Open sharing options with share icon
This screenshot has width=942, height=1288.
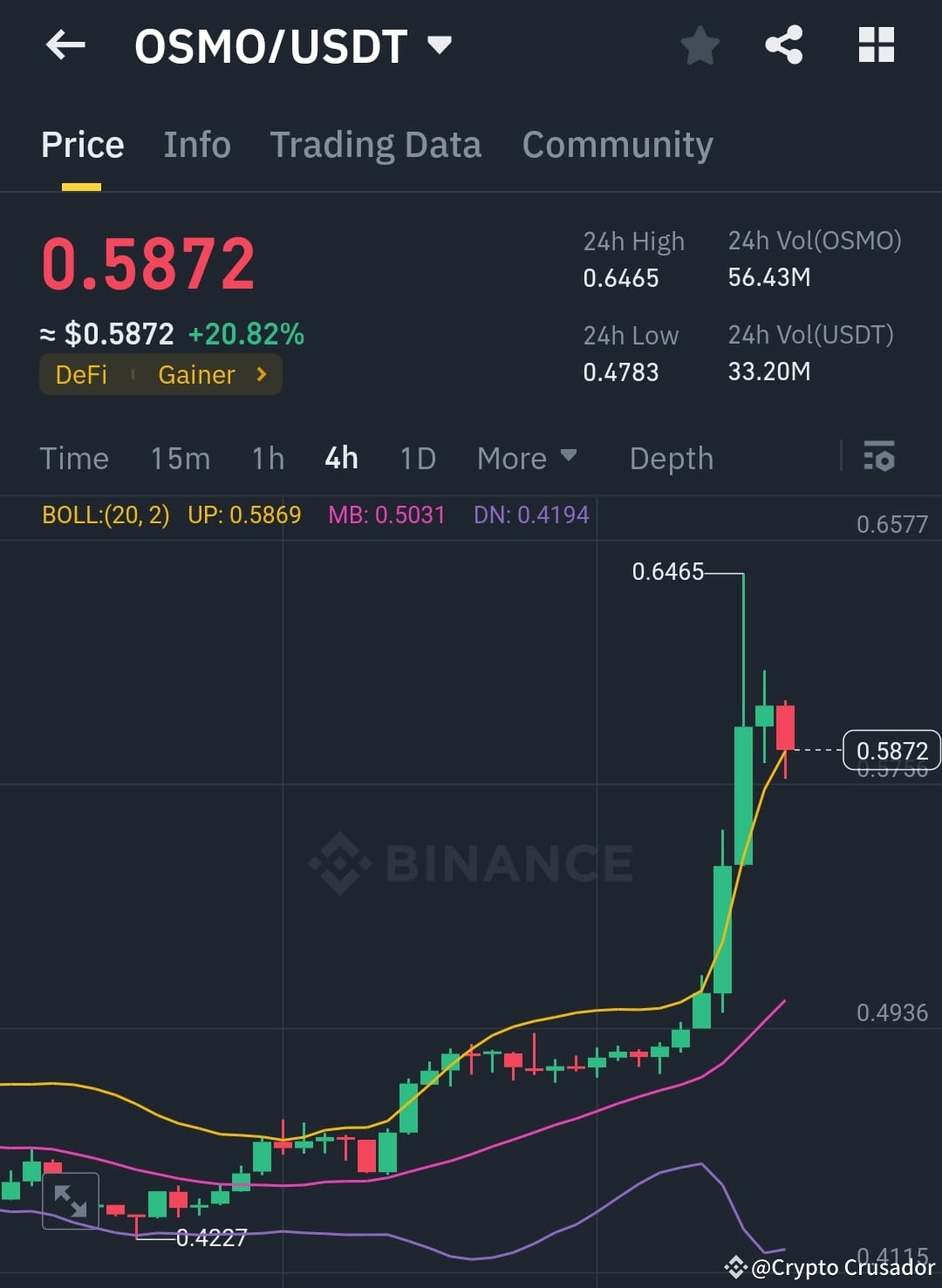pos(784,45)
